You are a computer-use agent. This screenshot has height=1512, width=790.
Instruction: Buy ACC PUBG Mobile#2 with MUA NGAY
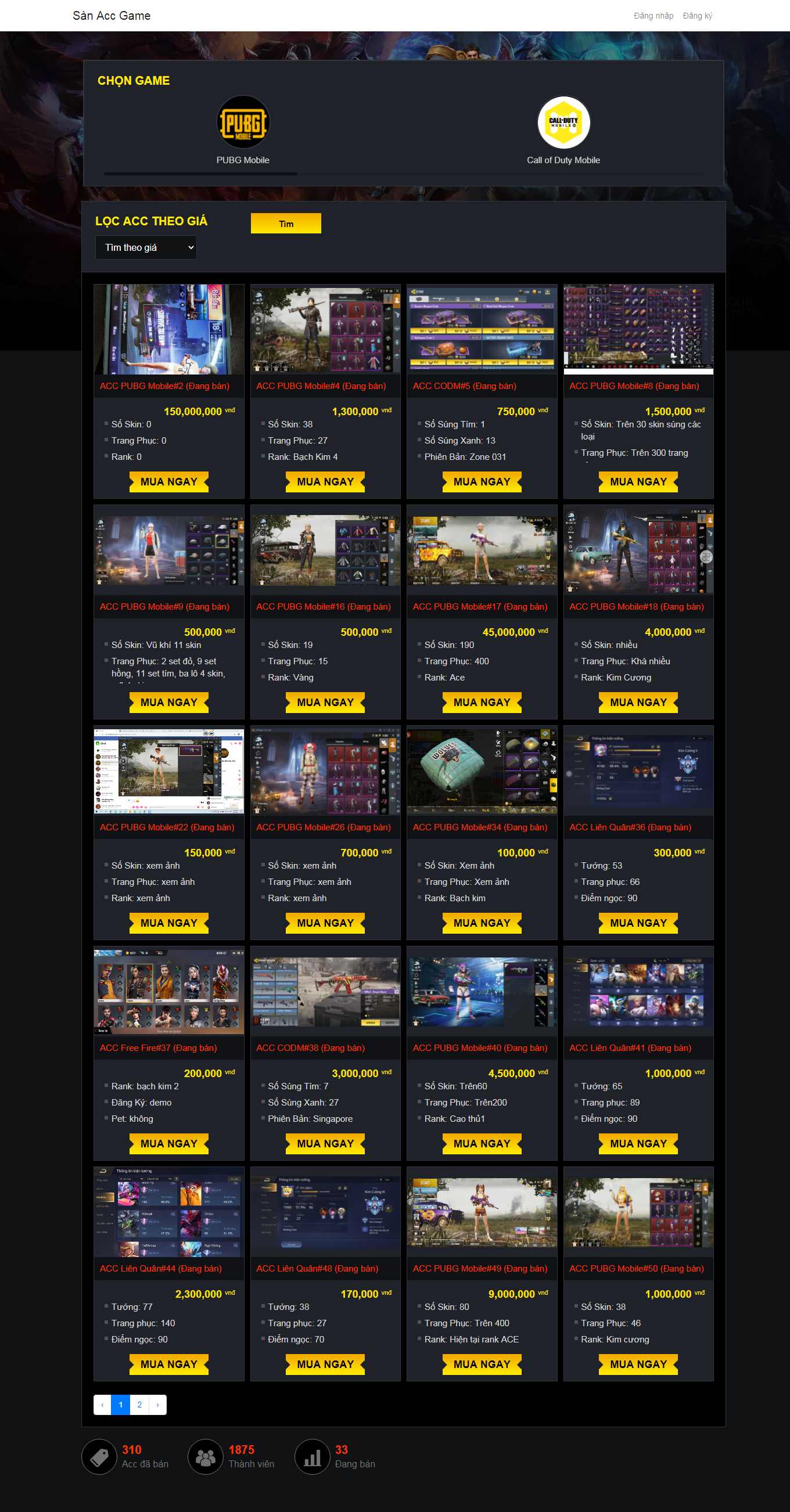(168, 482)
